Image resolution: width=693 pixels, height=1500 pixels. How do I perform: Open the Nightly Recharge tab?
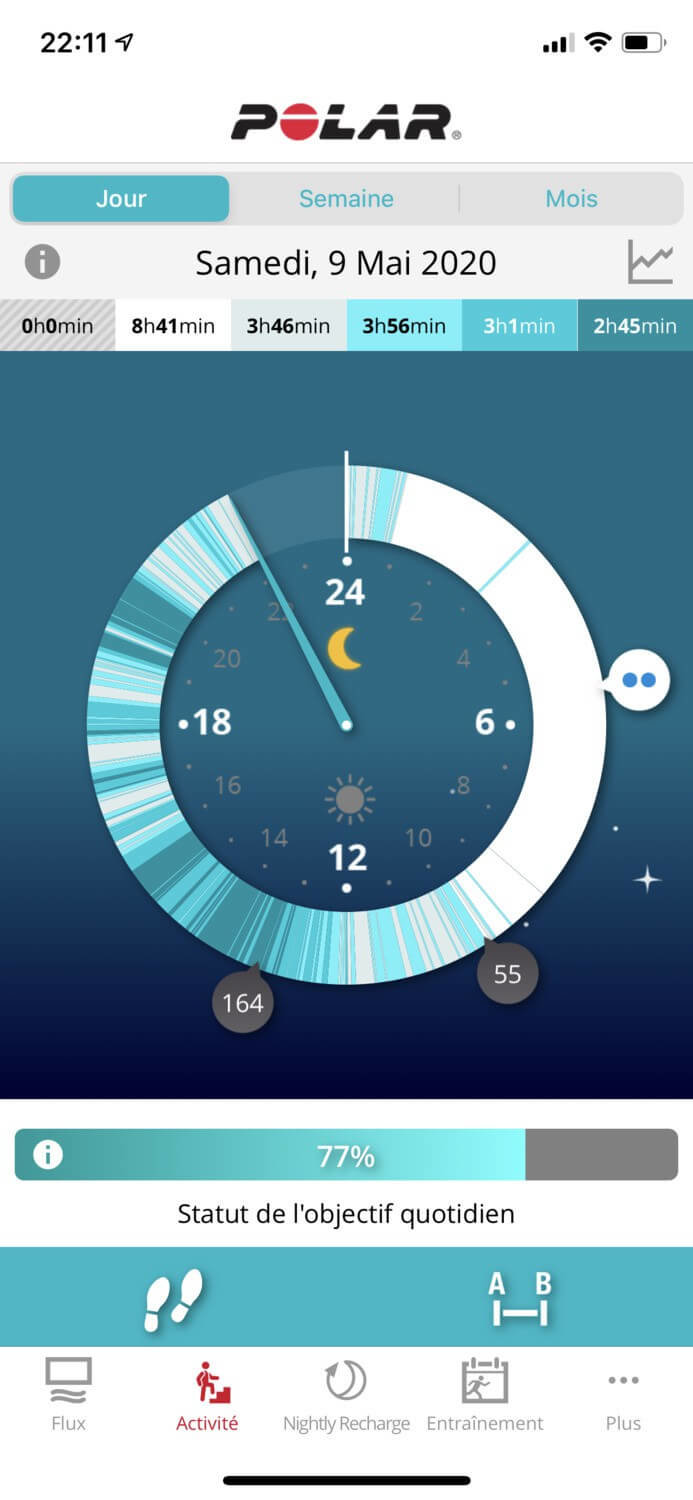[346, 1395]
